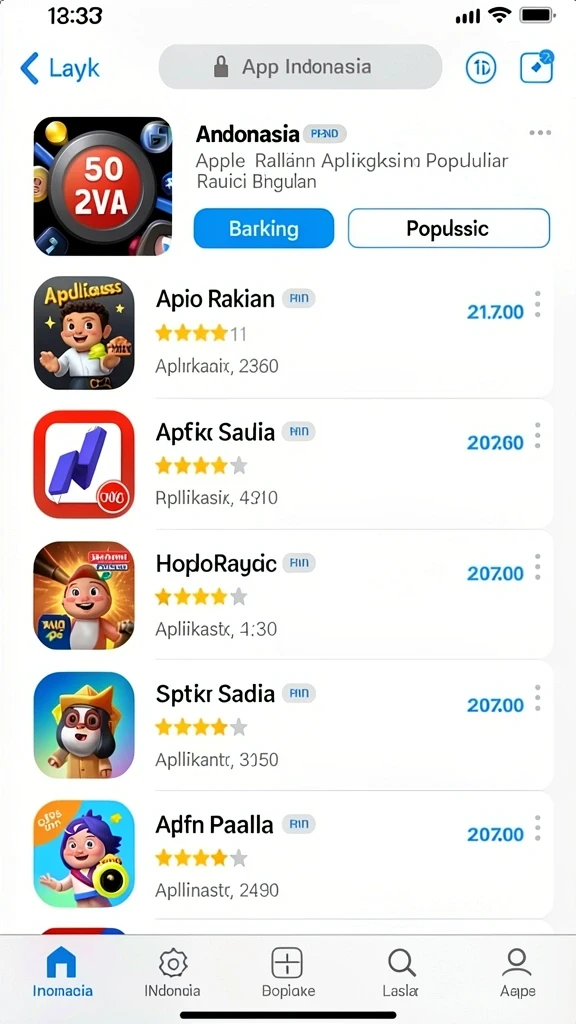Open the Apfkc Sadia app row

click(x=293, y=464)
